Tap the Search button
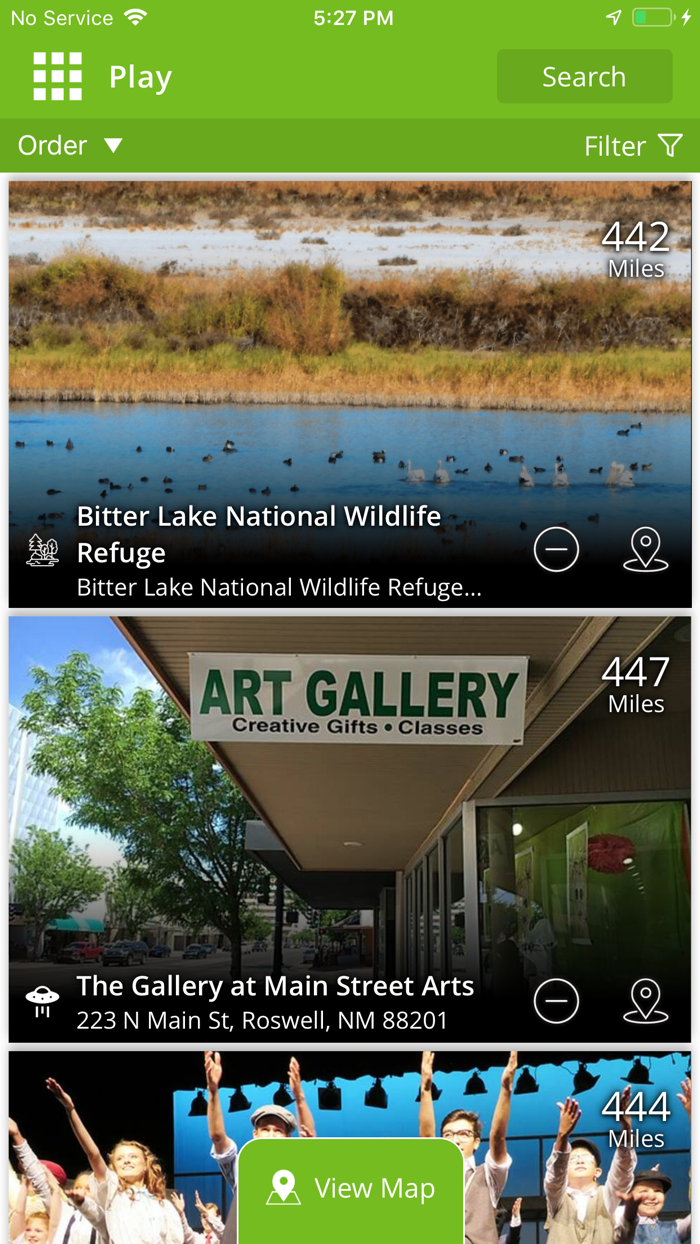700x1244 pixels. tap(584, 77)
